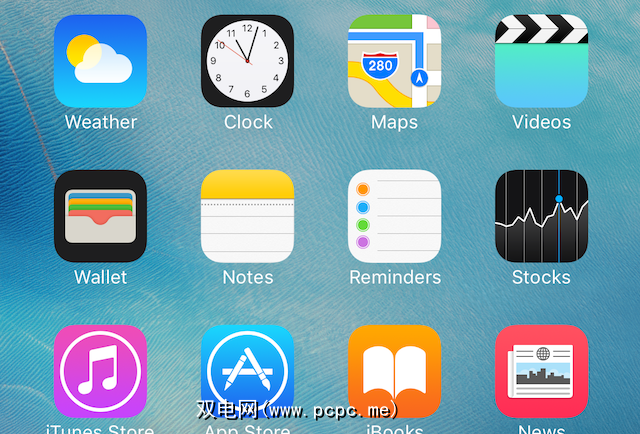Launch the Reminders app
Screen dimensions: 640x434
pyautogui.click(x=394, y=216)
